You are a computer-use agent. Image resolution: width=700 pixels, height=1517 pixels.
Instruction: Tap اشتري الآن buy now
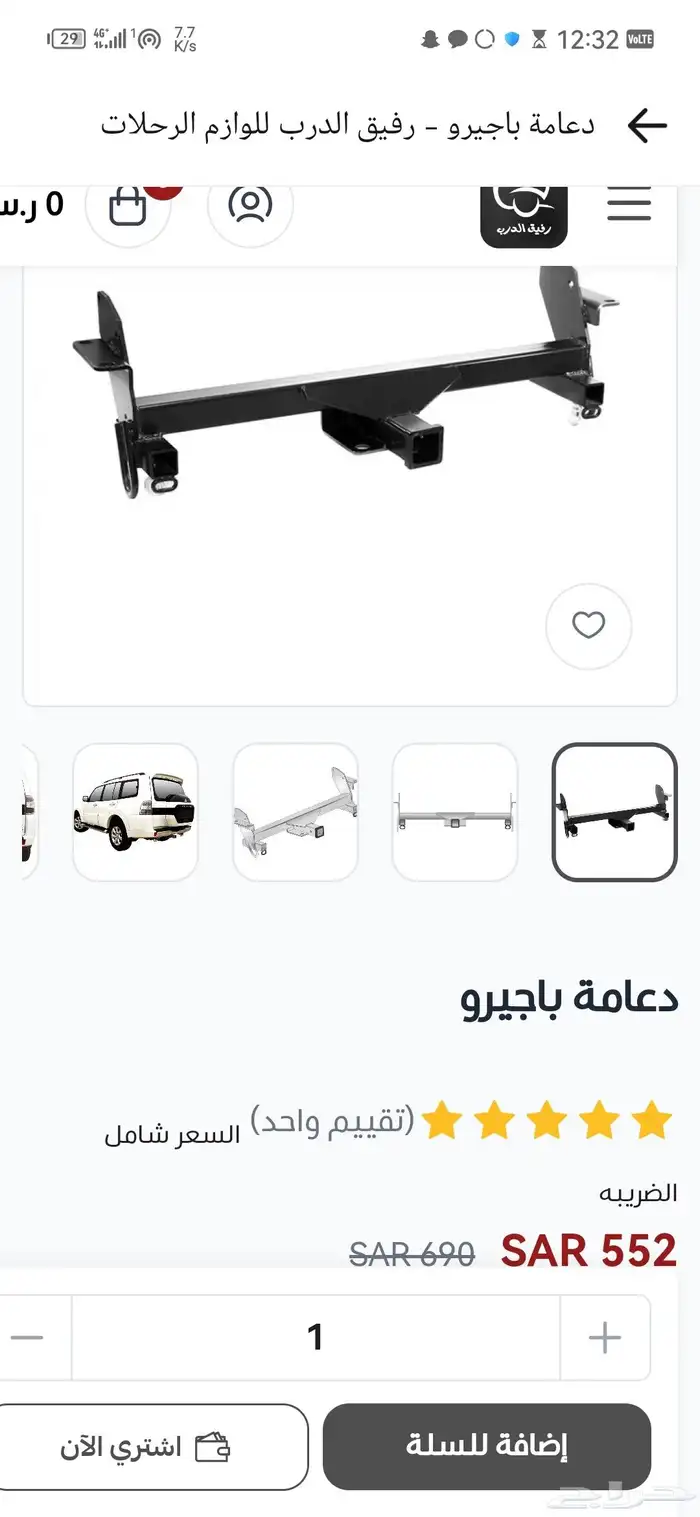150,1447
